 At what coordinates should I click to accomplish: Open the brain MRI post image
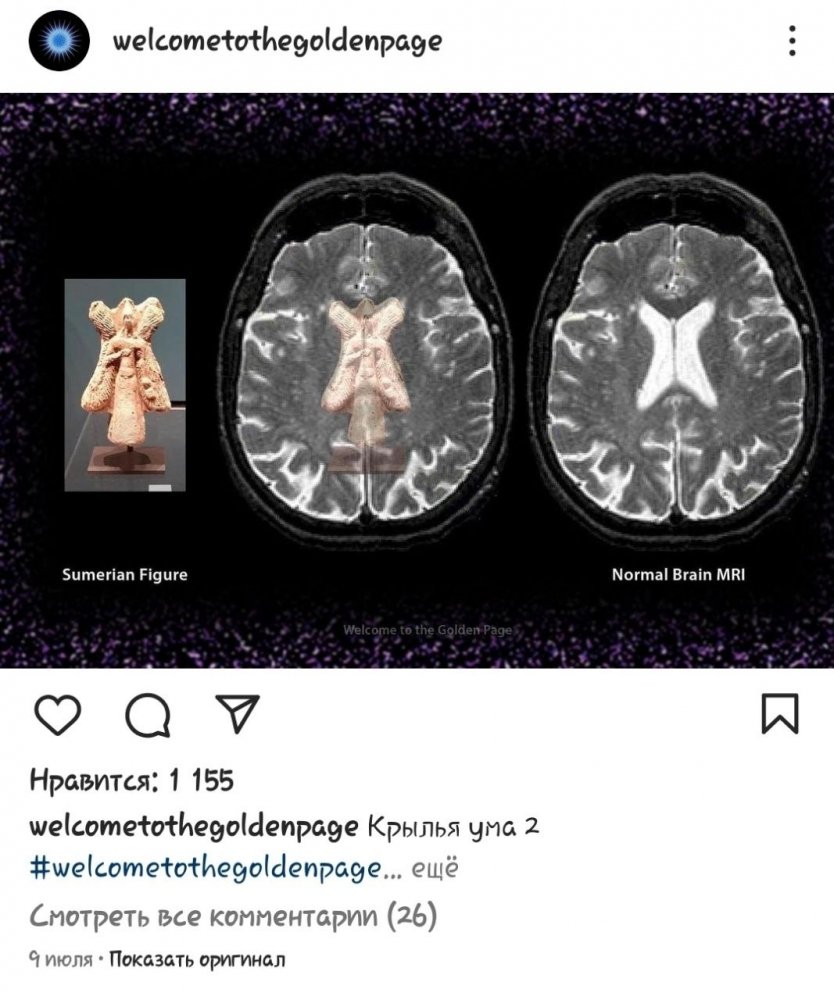[417, 380]
